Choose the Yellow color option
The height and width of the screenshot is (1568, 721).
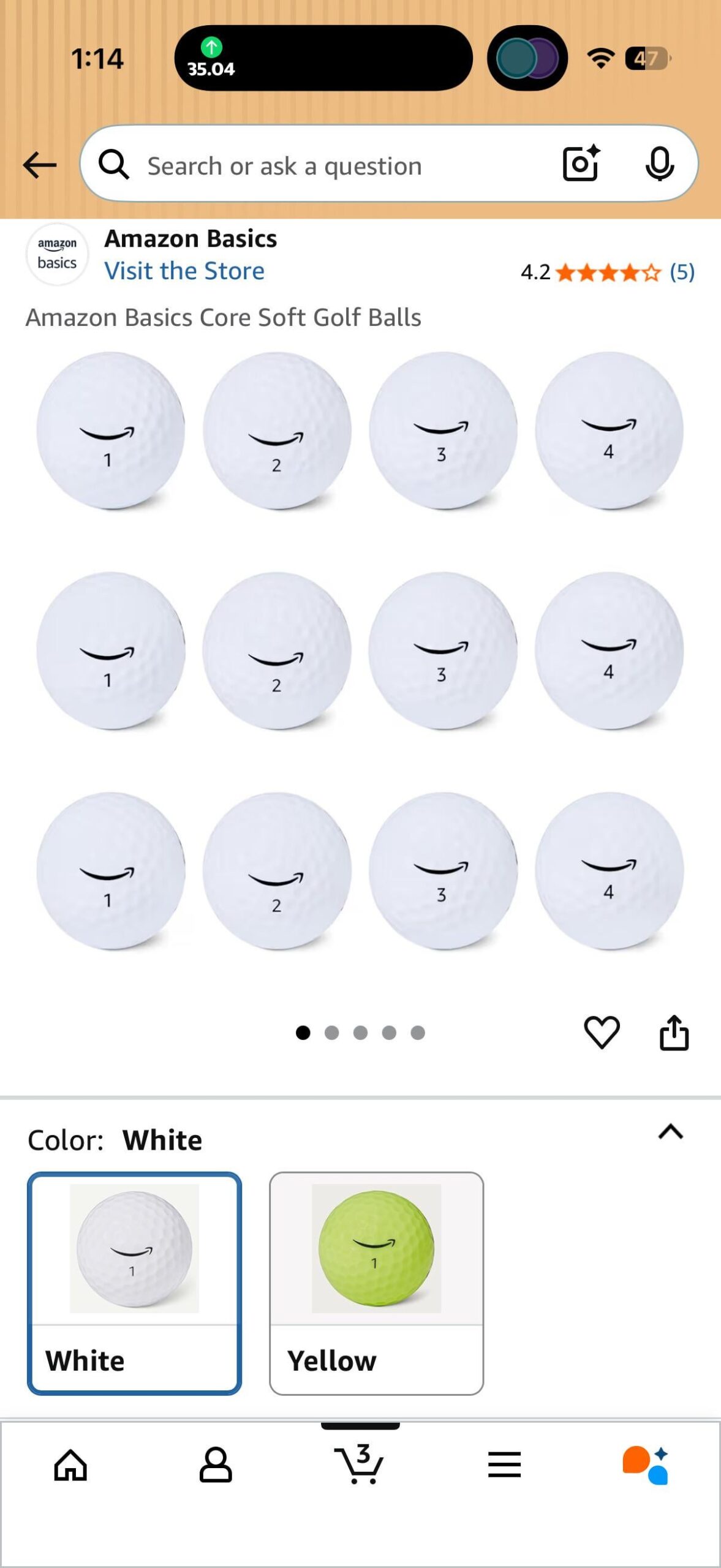[x=376, y=1283]
